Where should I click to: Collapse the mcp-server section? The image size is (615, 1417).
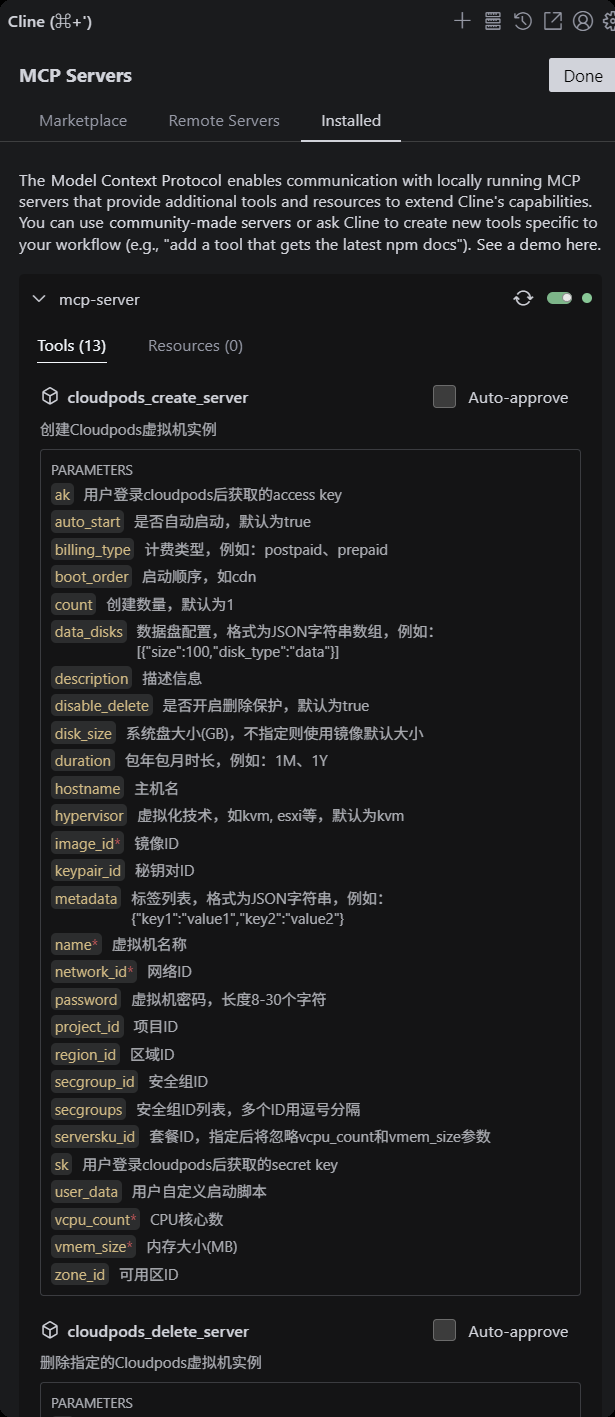(40, 299)
